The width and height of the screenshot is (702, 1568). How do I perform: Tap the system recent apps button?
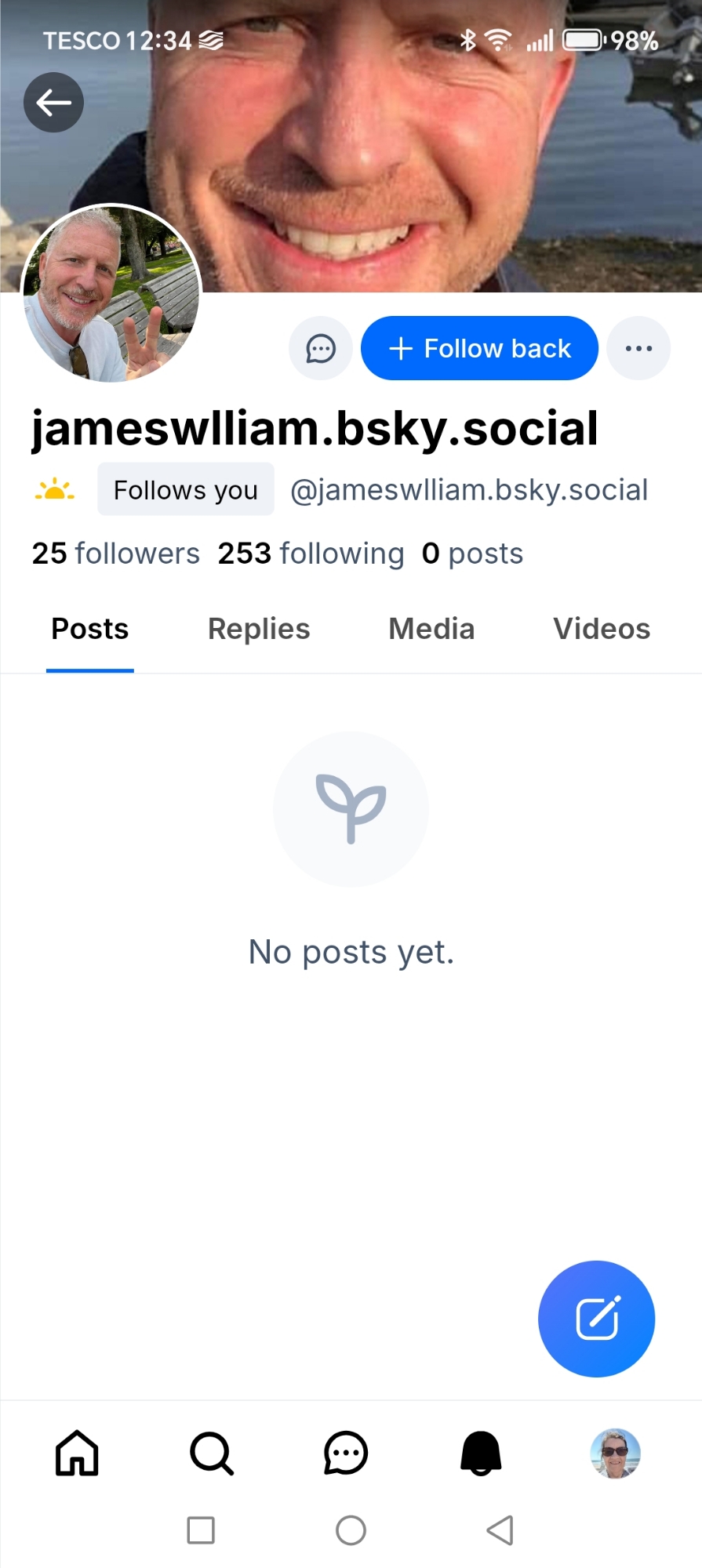[201, 1530]
